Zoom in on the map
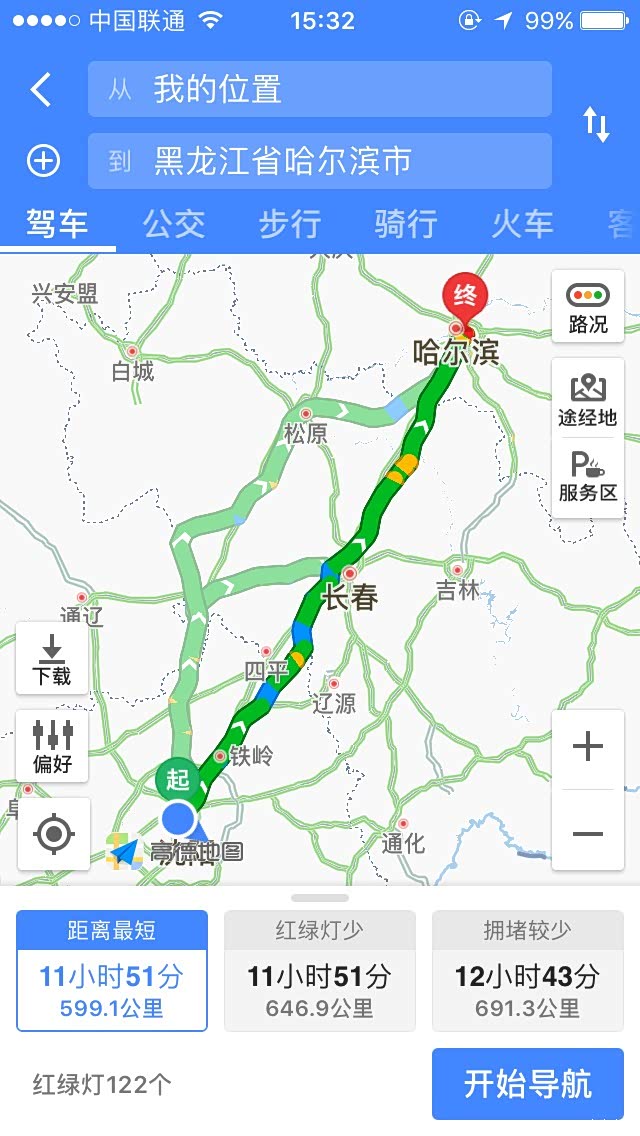This screenshot has height=1136, width=640. click(588, 747)
